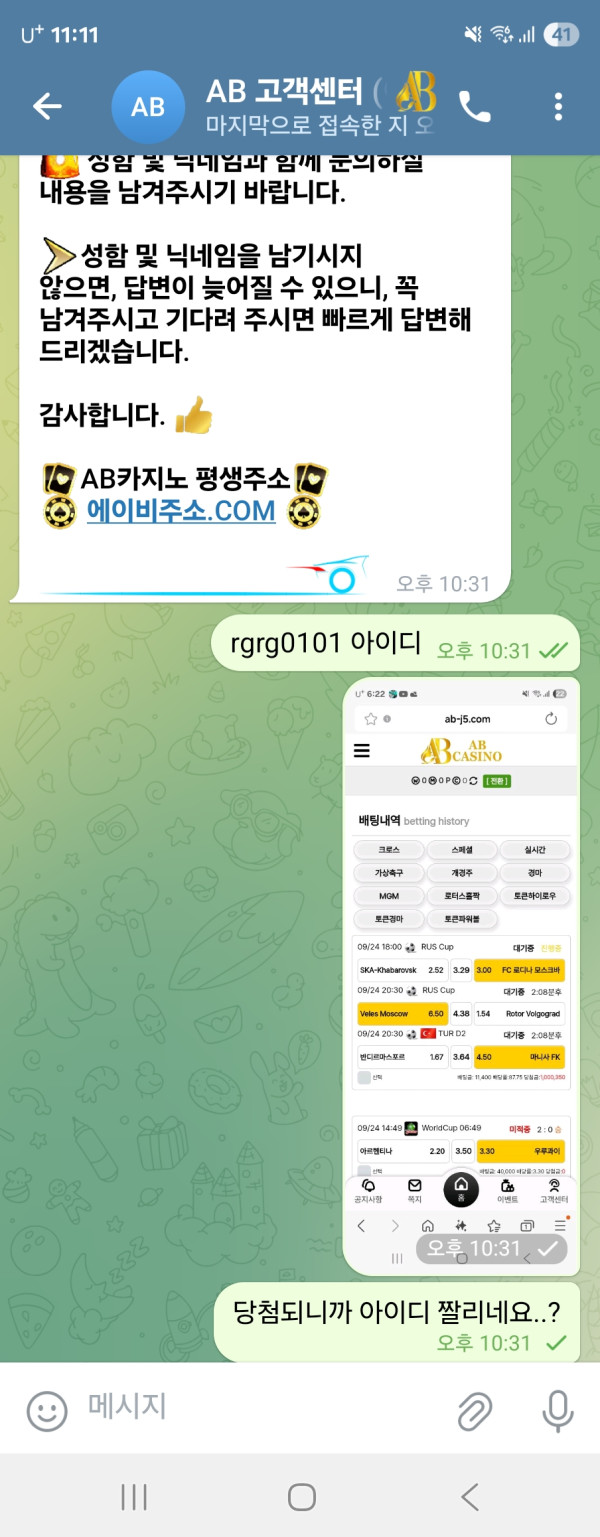The width and height of the screenshot is (600, 1537).
Task: Record a voice message with the microphone
Action: tap(557, 1411)
